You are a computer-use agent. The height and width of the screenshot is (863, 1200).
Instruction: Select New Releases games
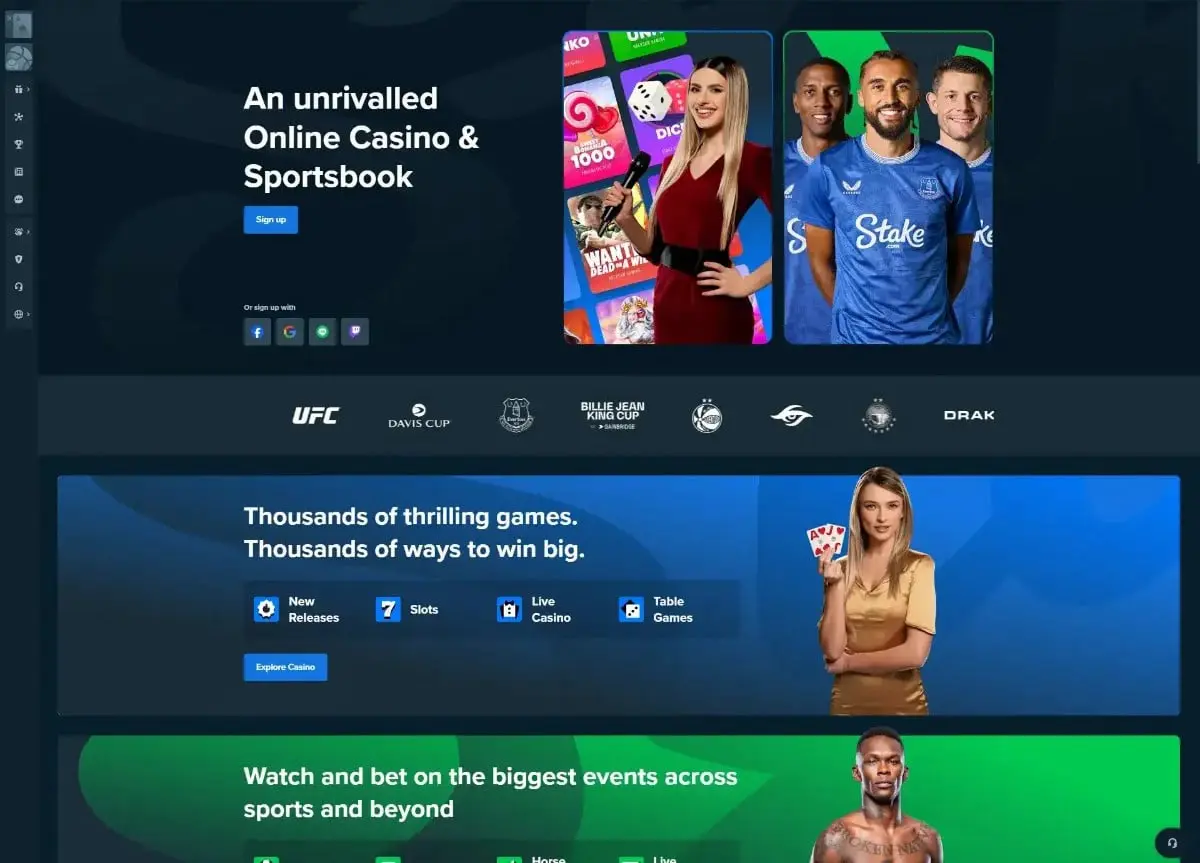298,609
